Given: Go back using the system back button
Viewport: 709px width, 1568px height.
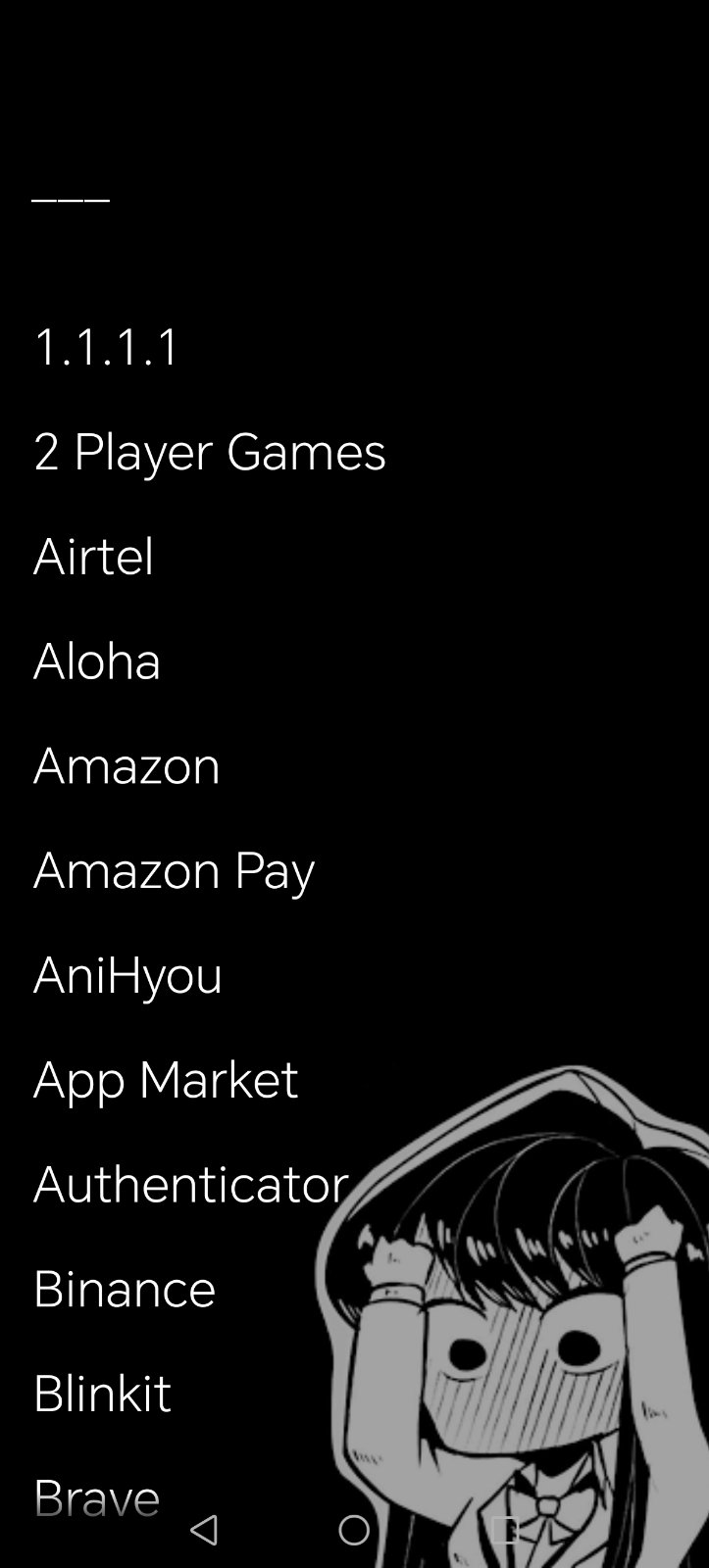Looking at the screenshot, I should 204,1530.
